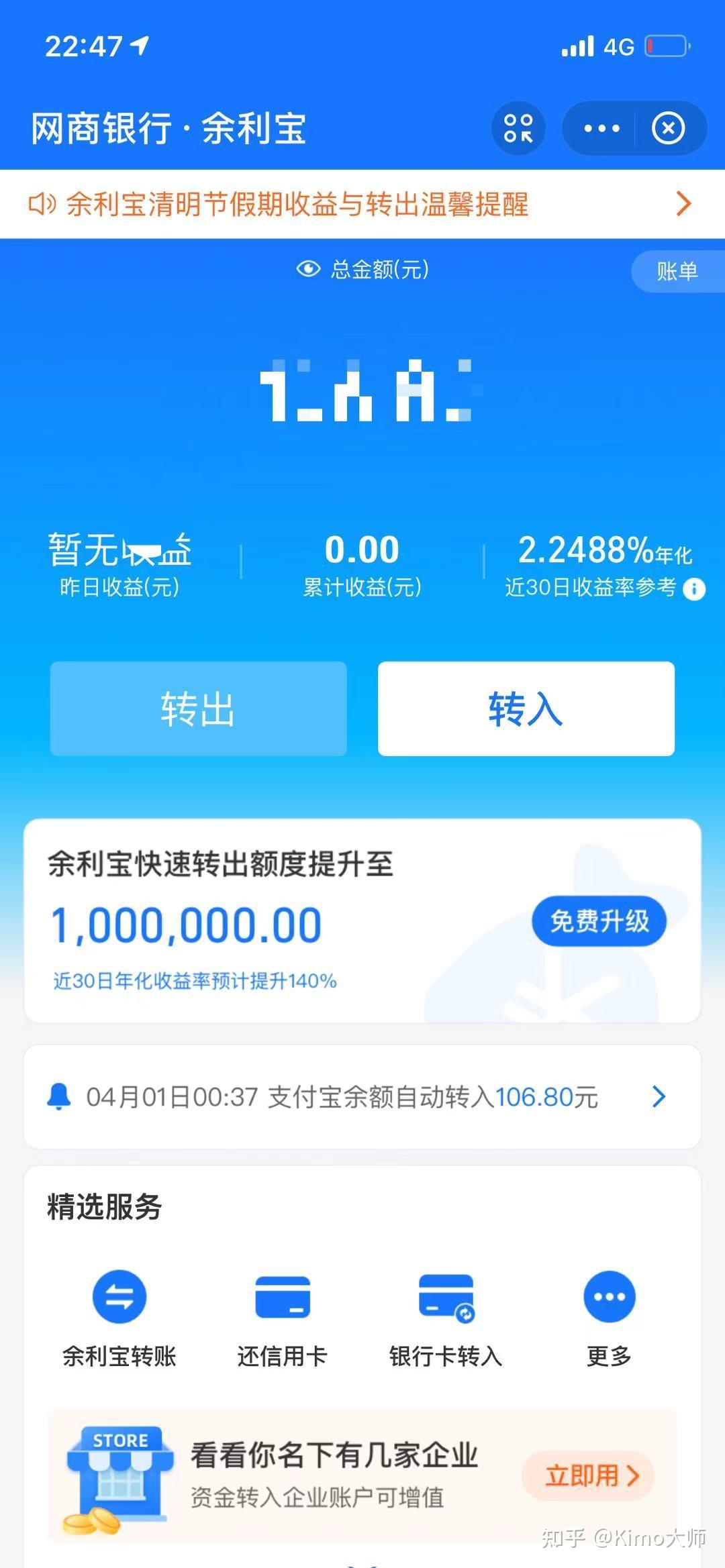
Task: Open 更多 more services icon
Action: [608, 1296]
